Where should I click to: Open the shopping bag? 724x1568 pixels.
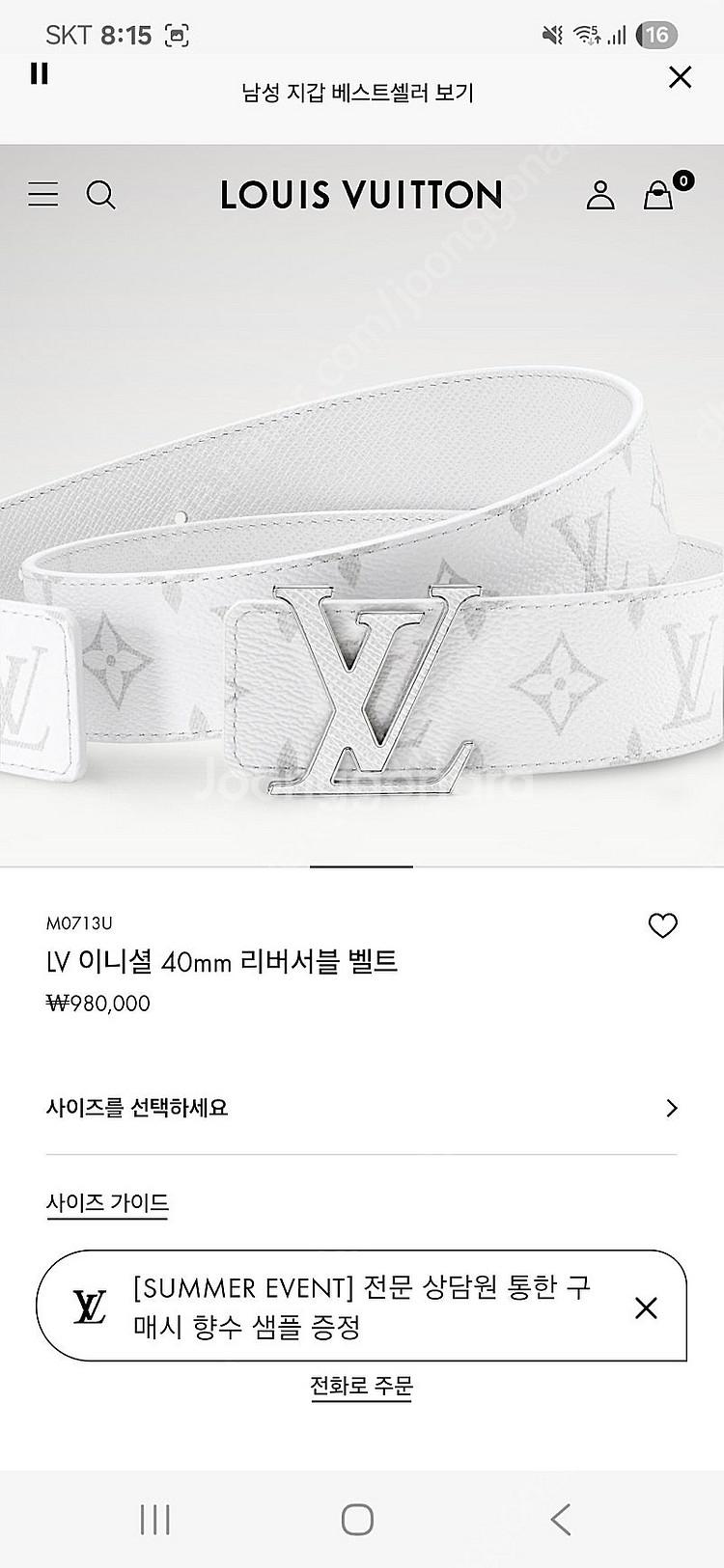[659, 195]
